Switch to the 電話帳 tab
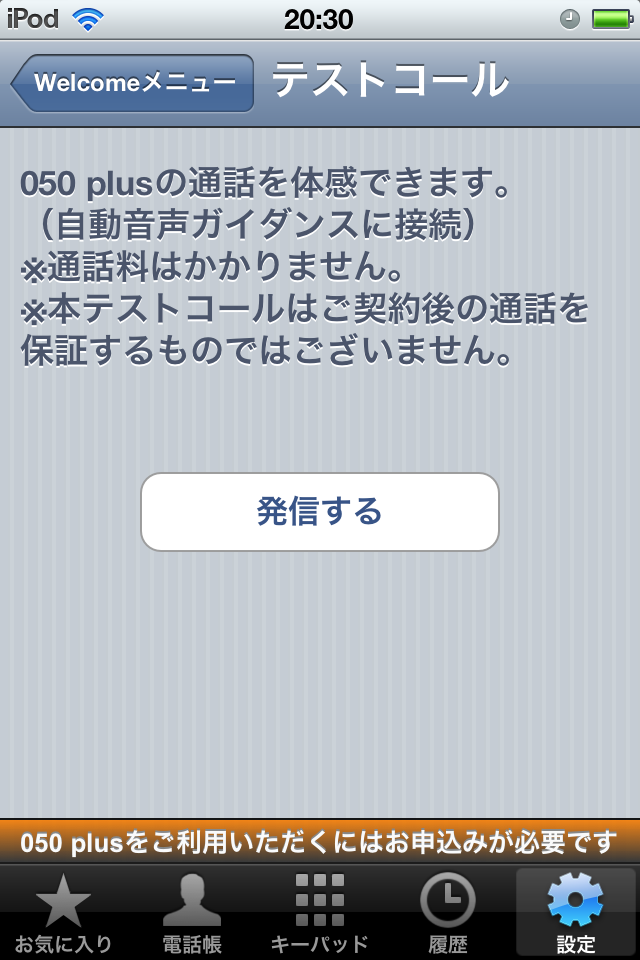The image size is (640, 960). (x=191, y=913)
